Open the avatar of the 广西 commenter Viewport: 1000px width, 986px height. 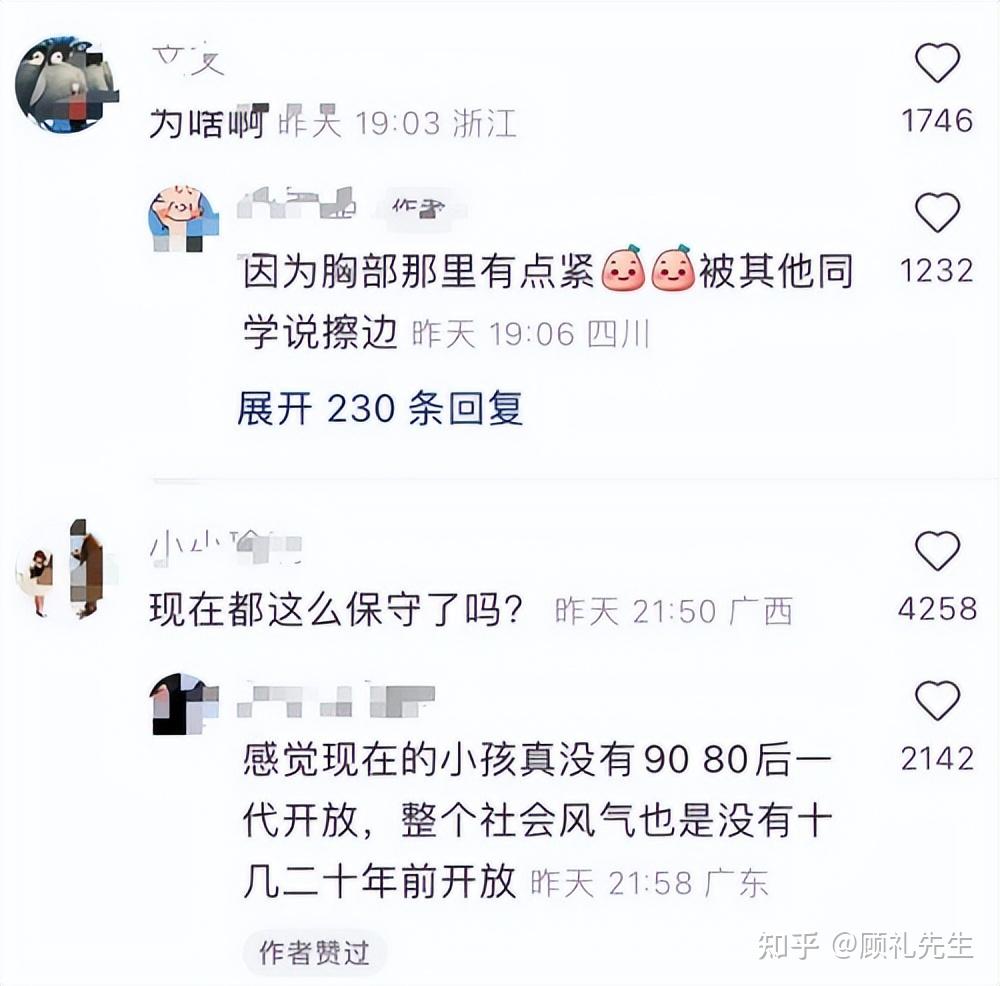[66, 569]
